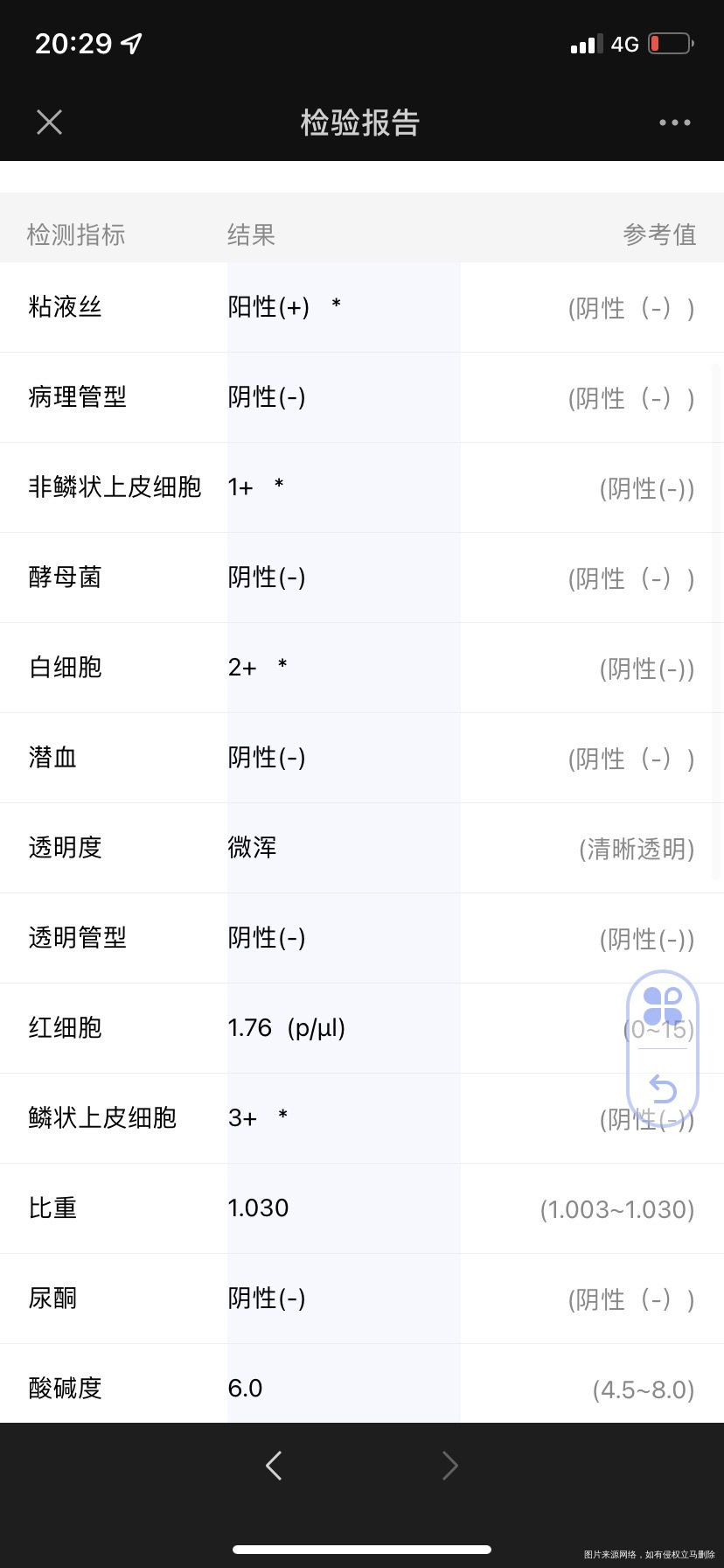Select the 参考值 column header

[x=659, y=234]
